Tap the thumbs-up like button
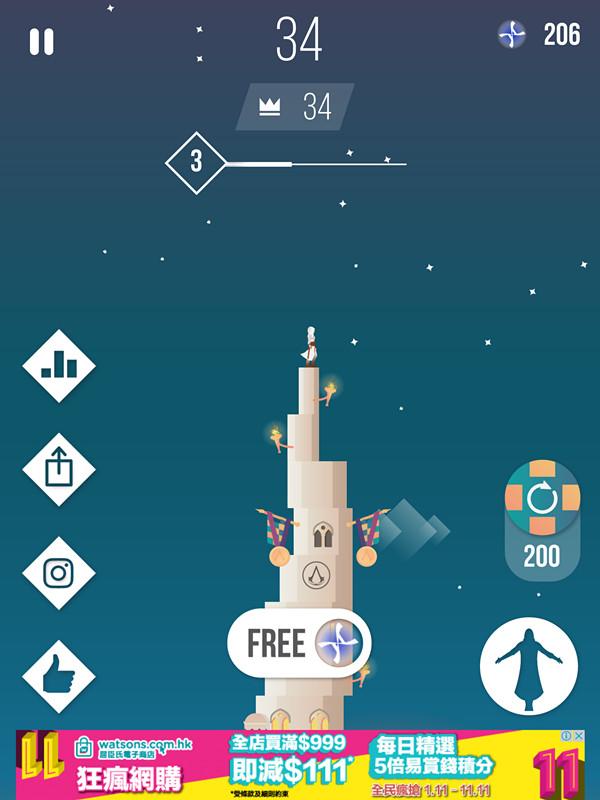This screenshot has height=800, width=600. coord(59,677)
